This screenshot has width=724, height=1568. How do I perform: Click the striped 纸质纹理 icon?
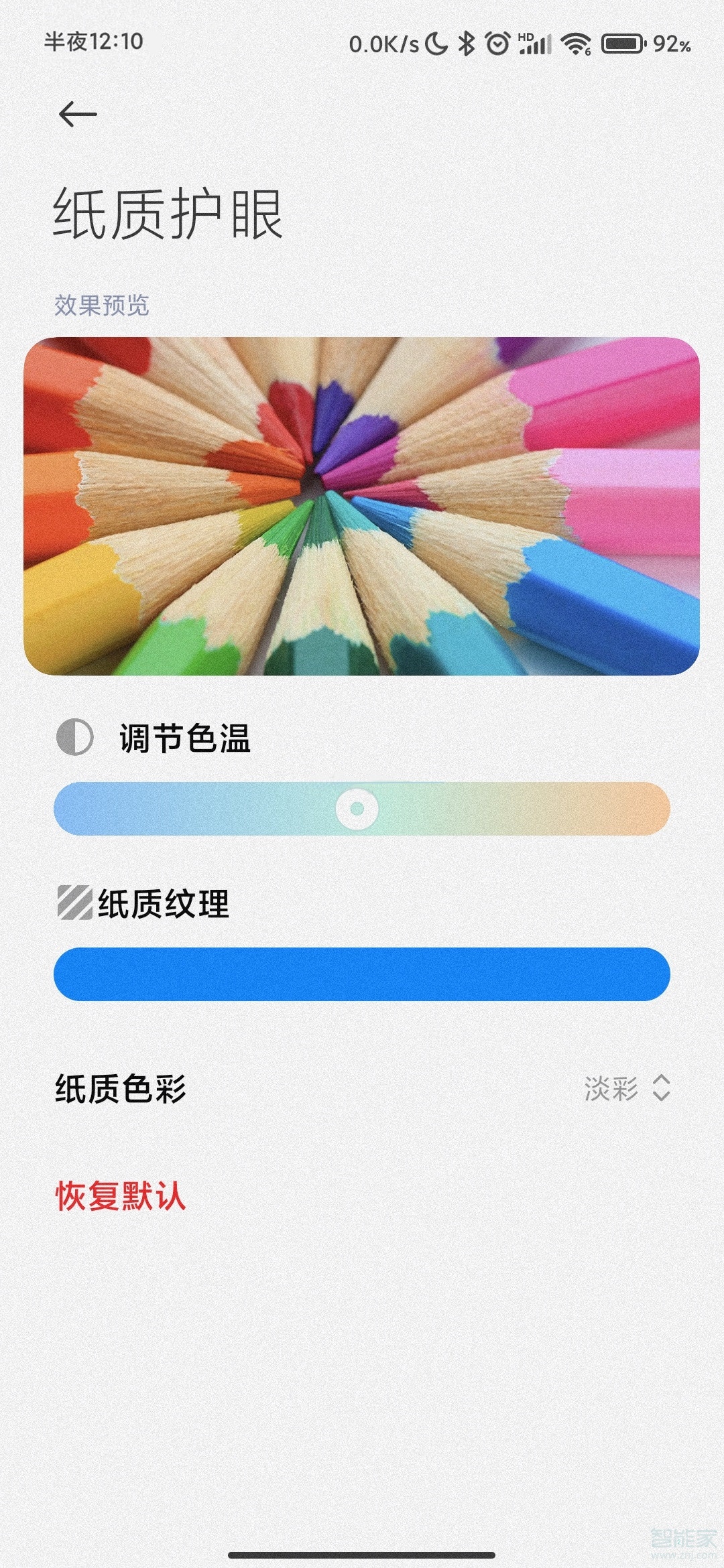pos(74,906)
